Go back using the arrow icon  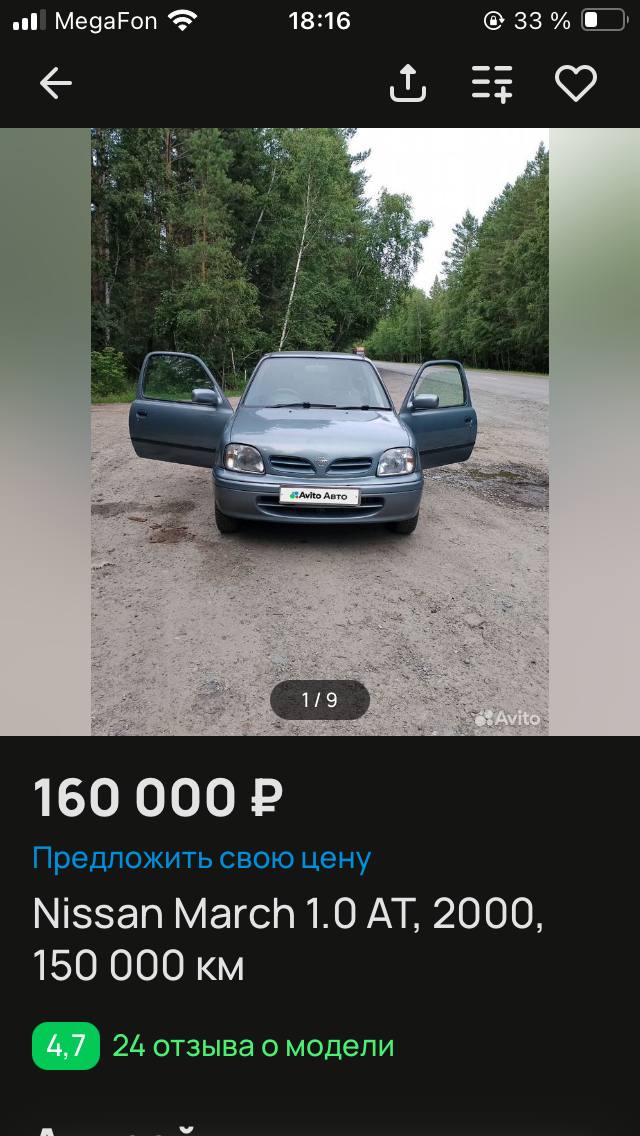[x=56, y=83]
